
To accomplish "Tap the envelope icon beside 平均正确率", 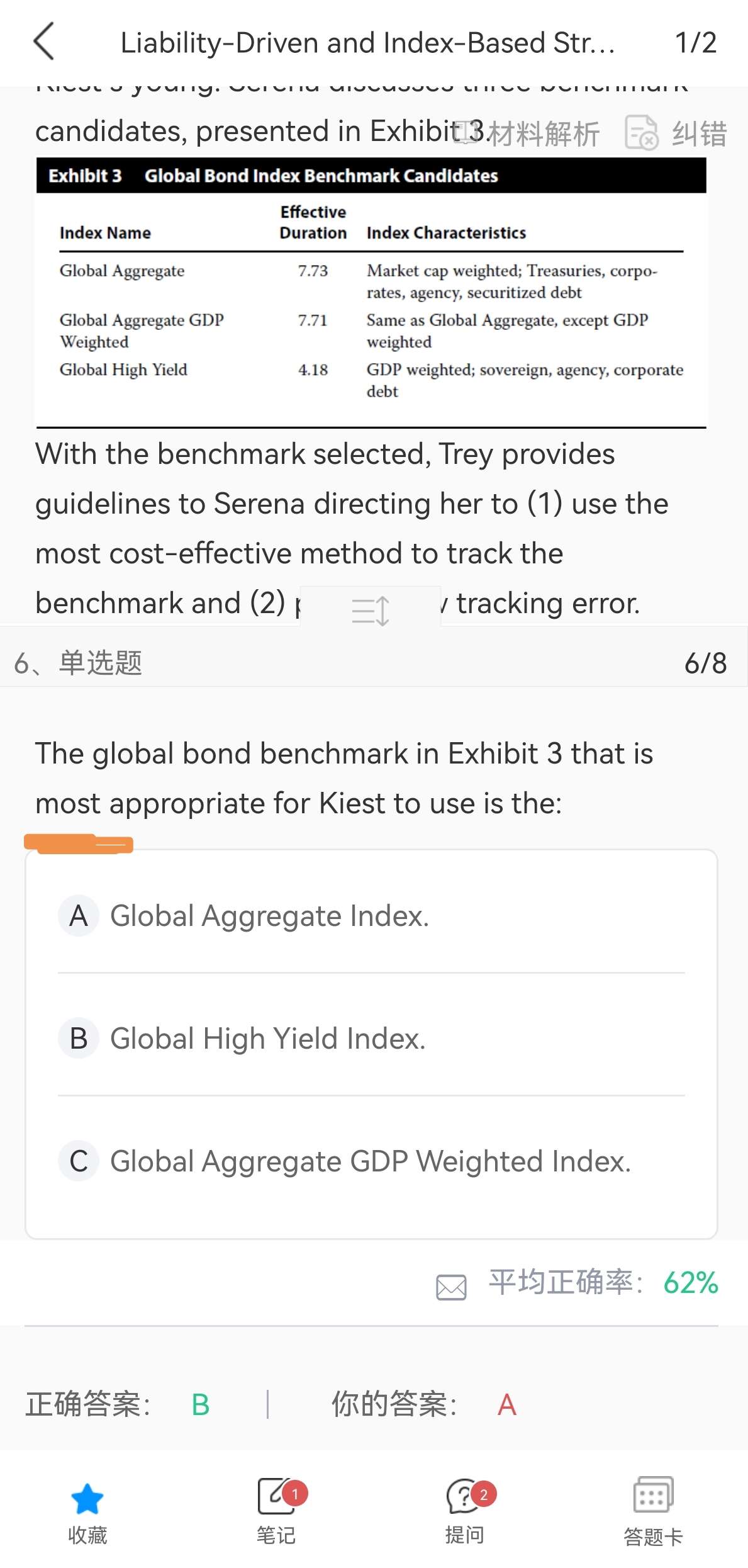I will 451,1286.
